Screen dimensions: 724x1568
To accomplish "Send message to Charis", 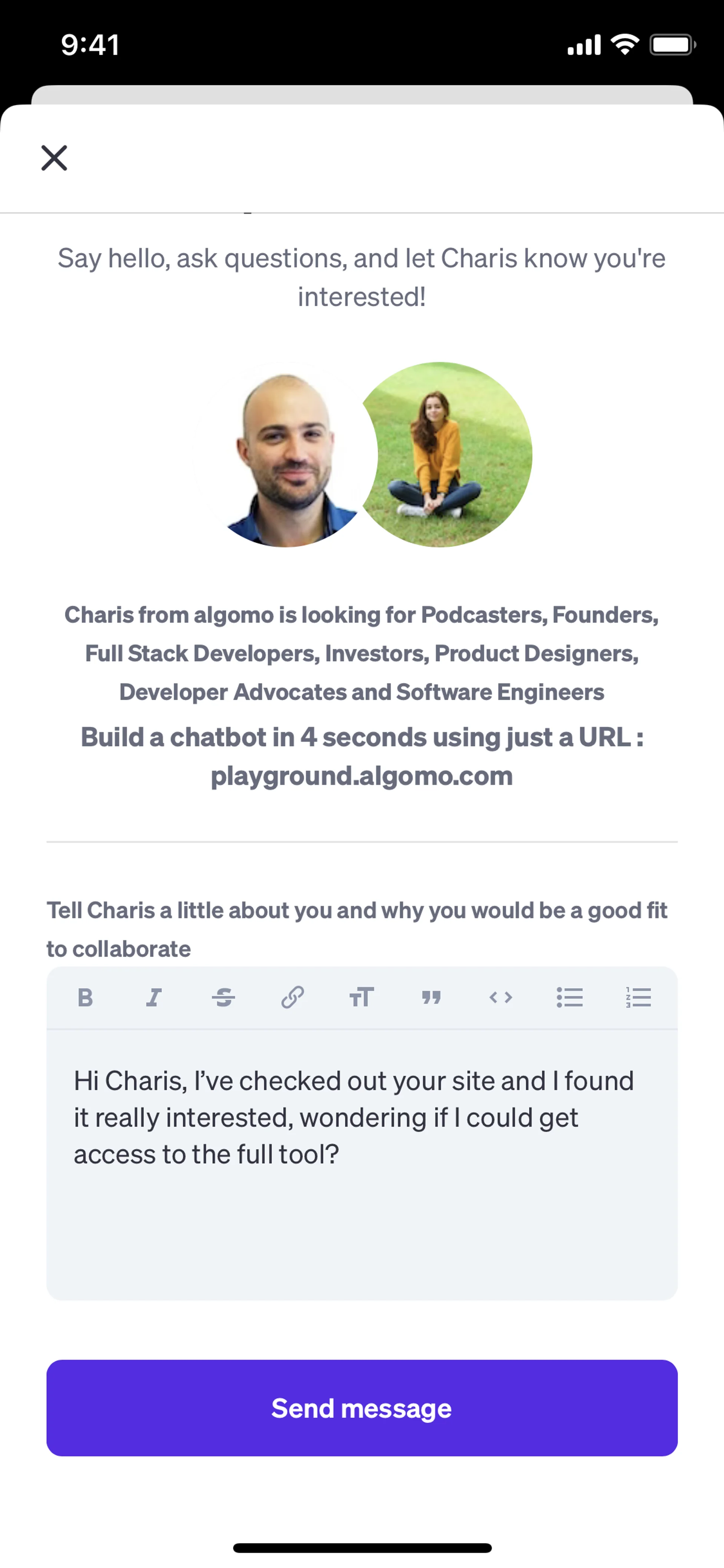I will click(361, 1408).
